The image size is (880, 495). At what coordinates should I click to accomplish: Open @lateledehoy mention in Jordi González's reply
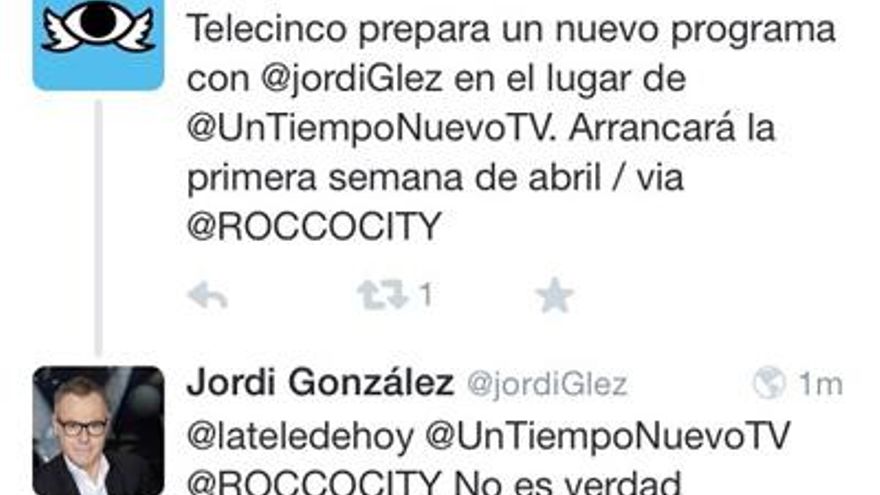[299, 436]
